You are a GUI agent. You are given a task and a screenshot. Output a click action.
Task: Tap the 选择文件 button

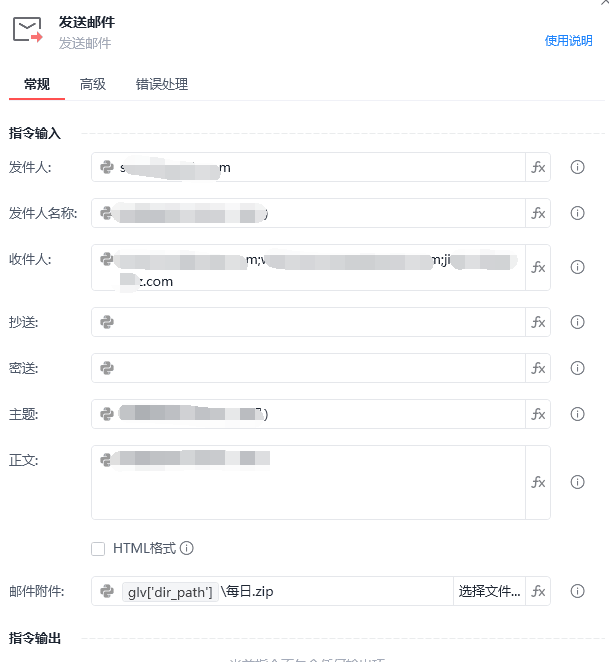(x=489, y=591)
